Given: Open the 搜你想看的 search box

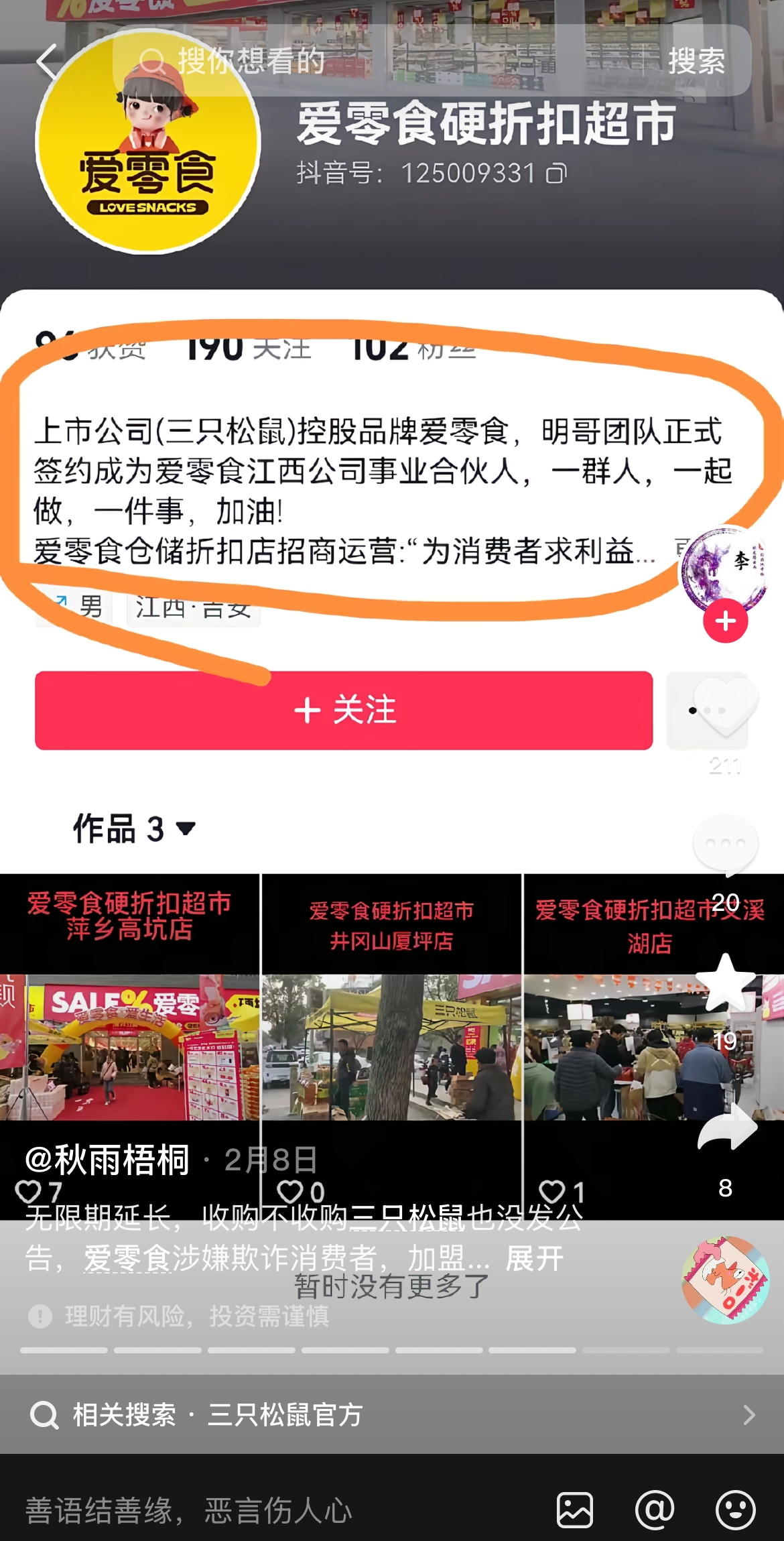Looking at the screenshot, I should click(x=375, y=62).
